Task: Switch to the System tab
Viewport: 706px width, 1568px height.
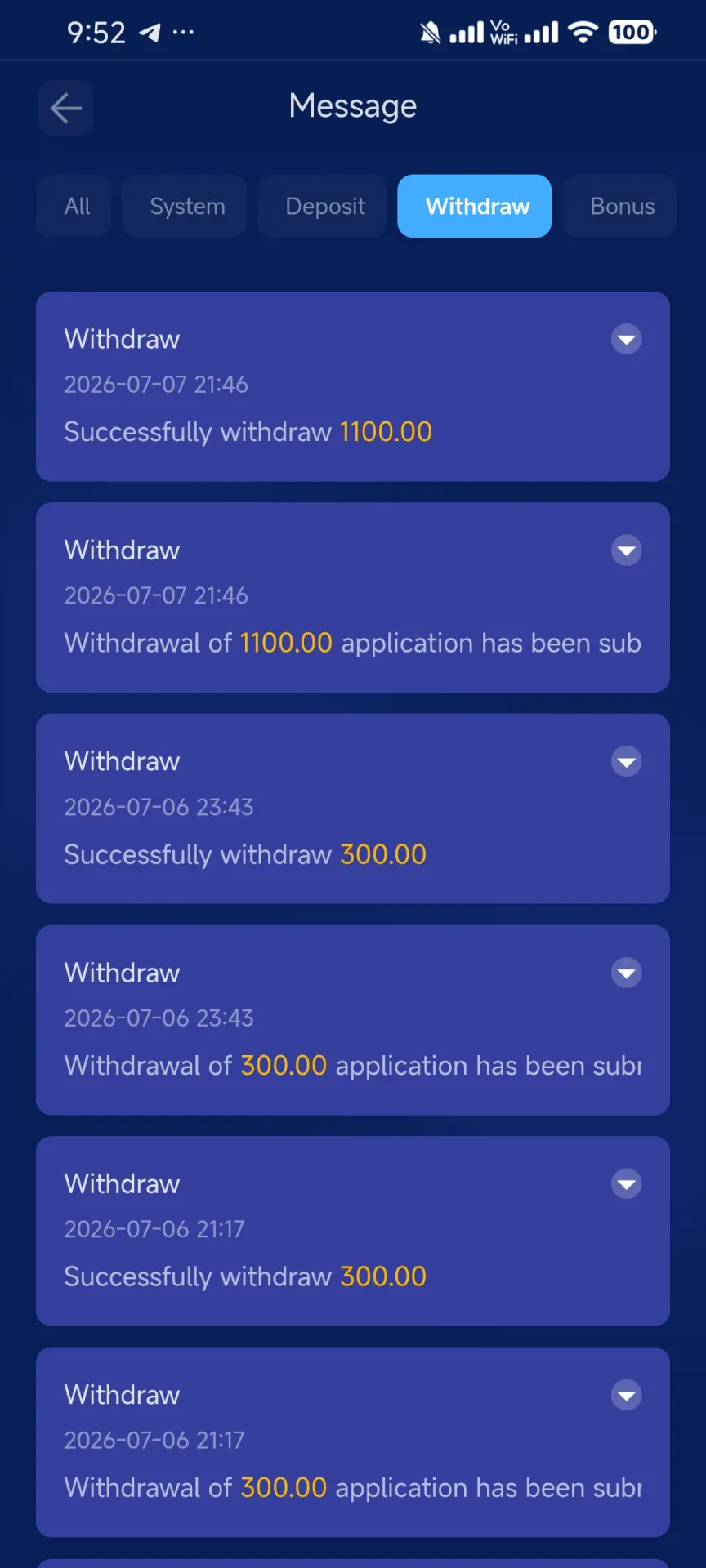Action: [x=187, y=206]
